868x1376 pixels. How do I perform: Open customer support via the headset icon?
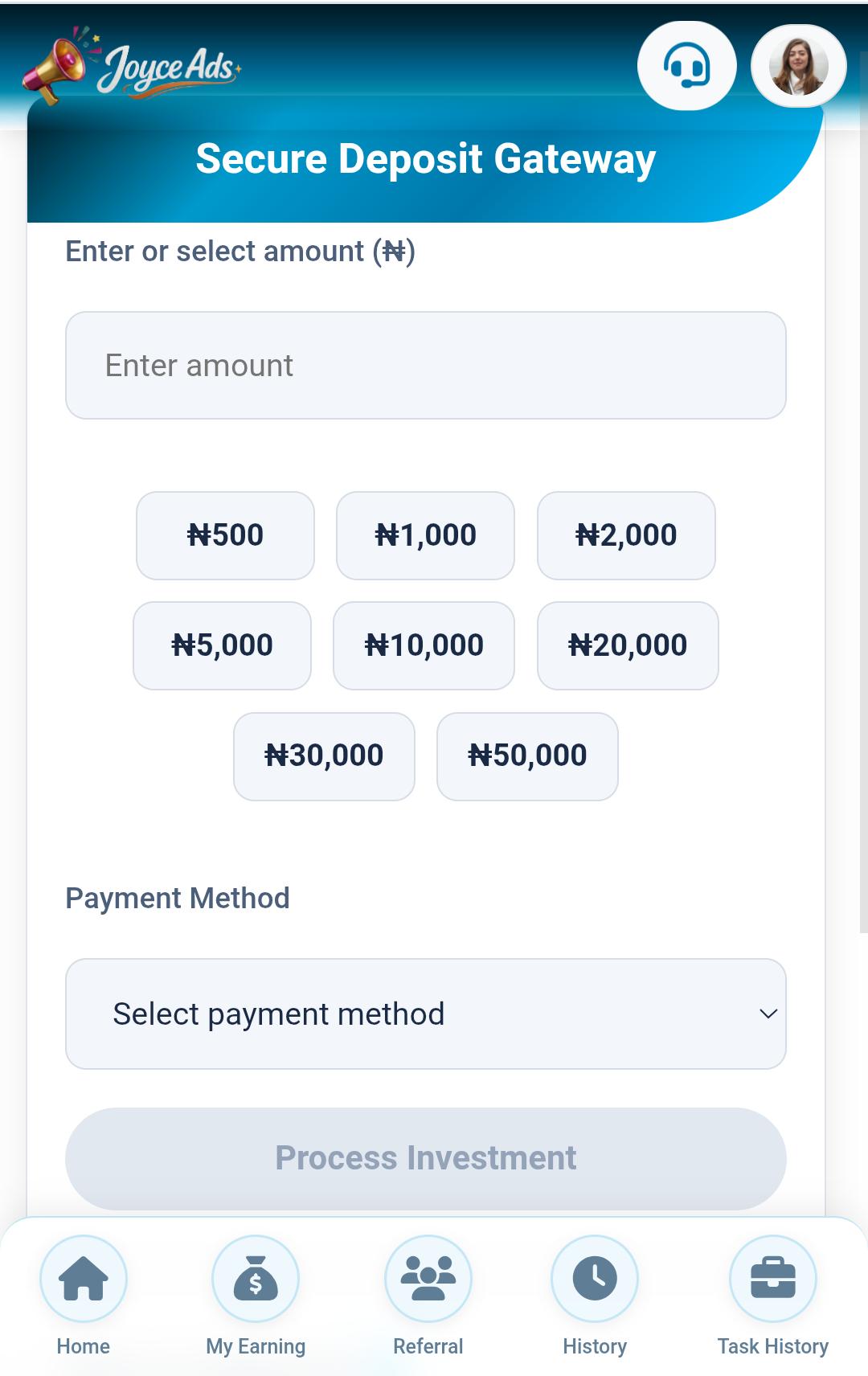pyautogui.click(x=686, y=67)
